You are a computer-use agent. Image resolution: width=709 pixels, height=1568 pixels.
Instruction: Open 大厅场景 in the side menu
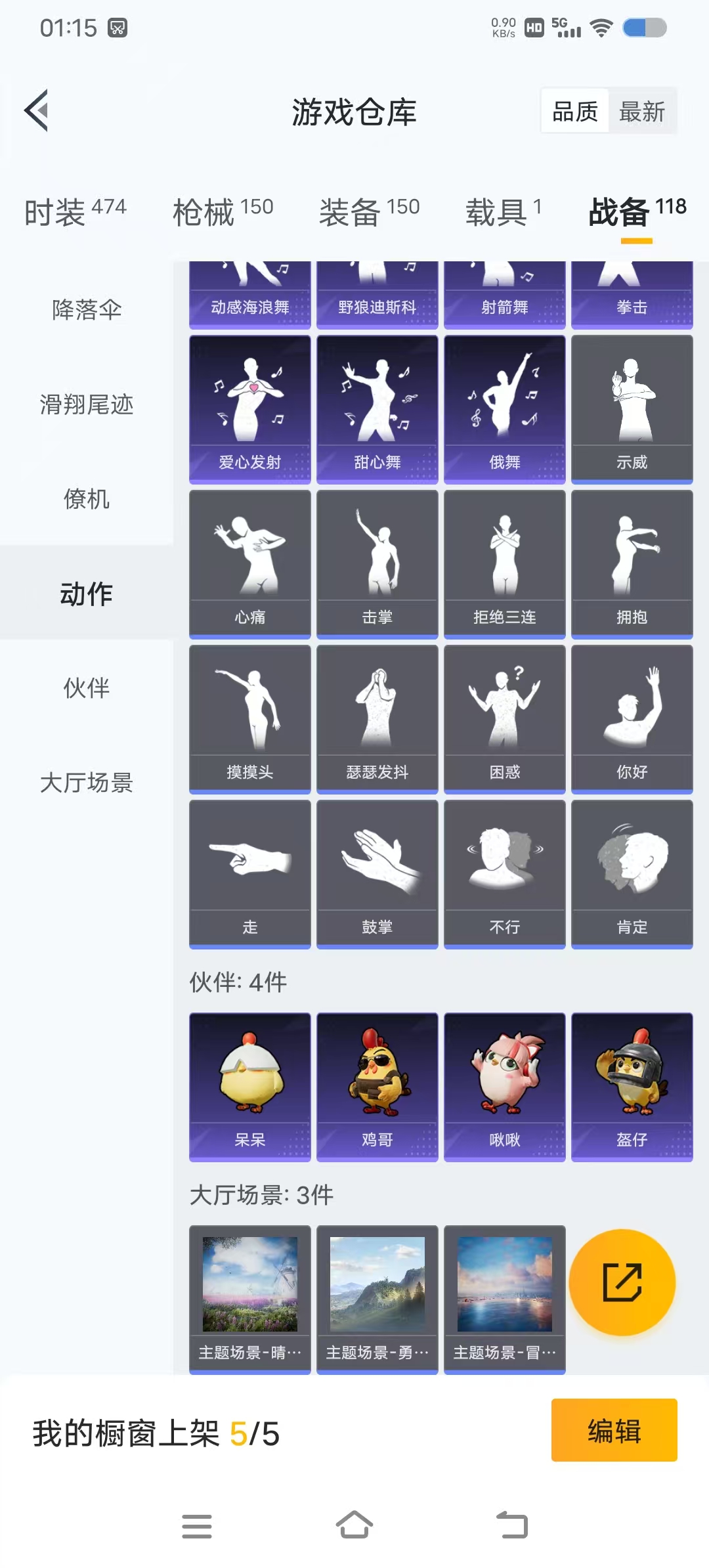87,783
